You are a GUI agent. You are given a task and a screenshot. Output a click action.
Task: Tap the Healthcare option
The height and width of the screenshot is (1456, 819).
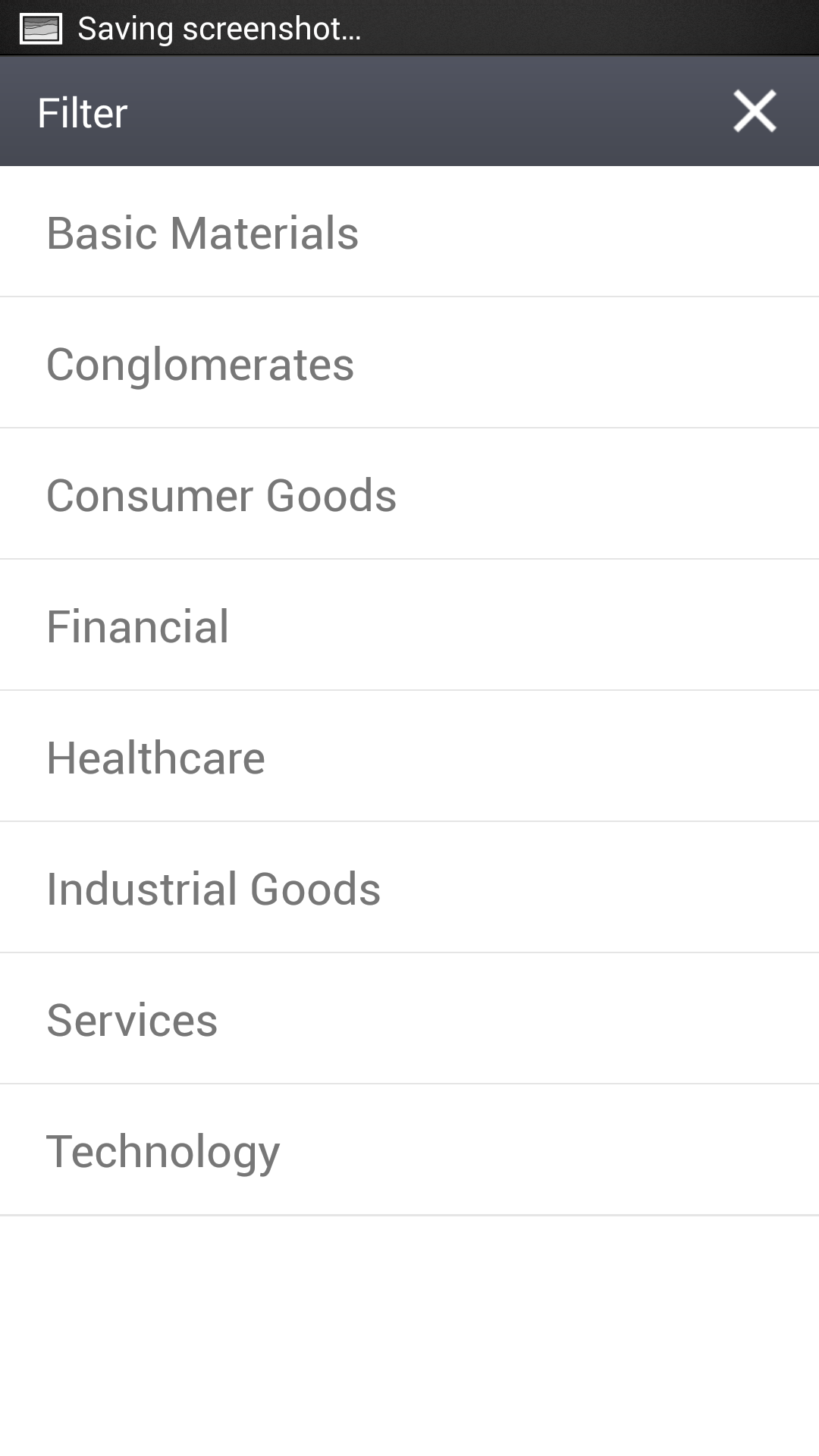[x=409, y=756]
